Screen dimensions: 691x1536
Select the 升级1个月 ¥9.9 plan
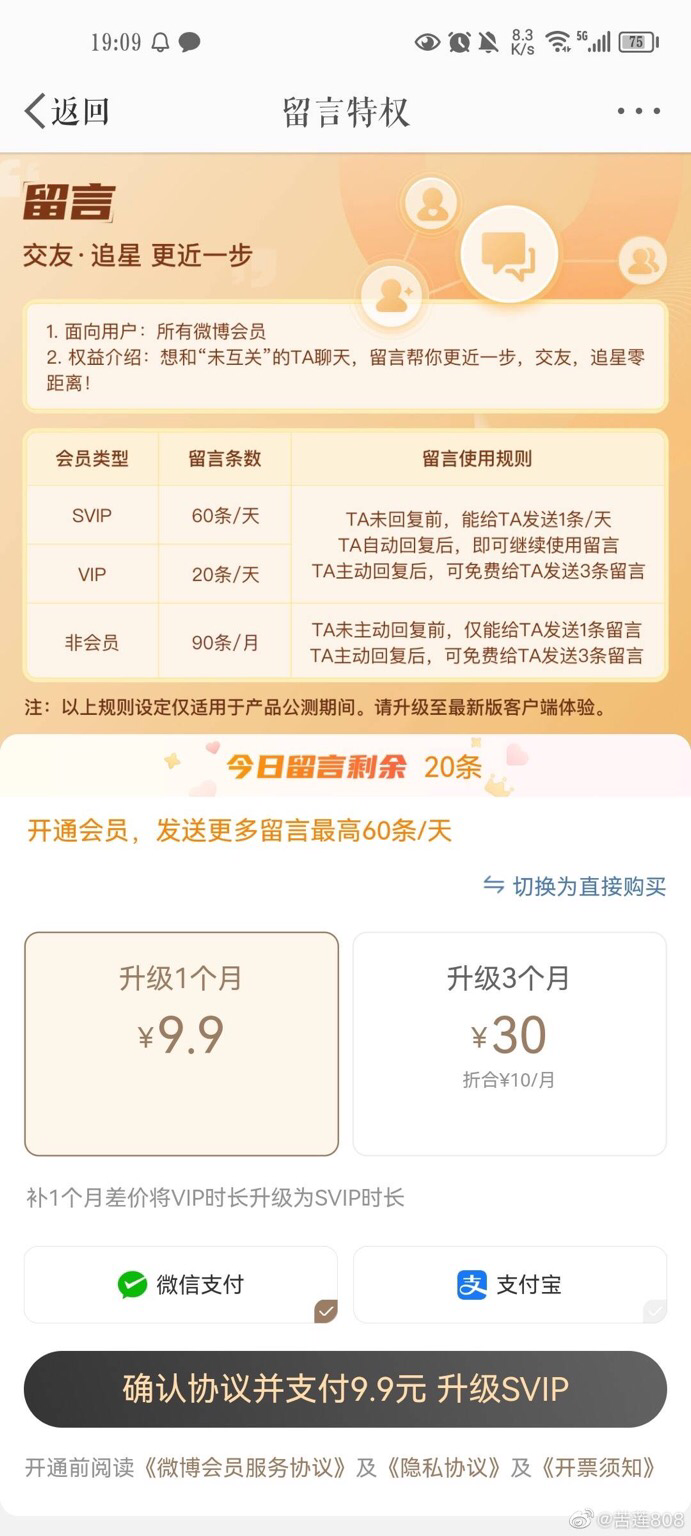[181, 1043]
